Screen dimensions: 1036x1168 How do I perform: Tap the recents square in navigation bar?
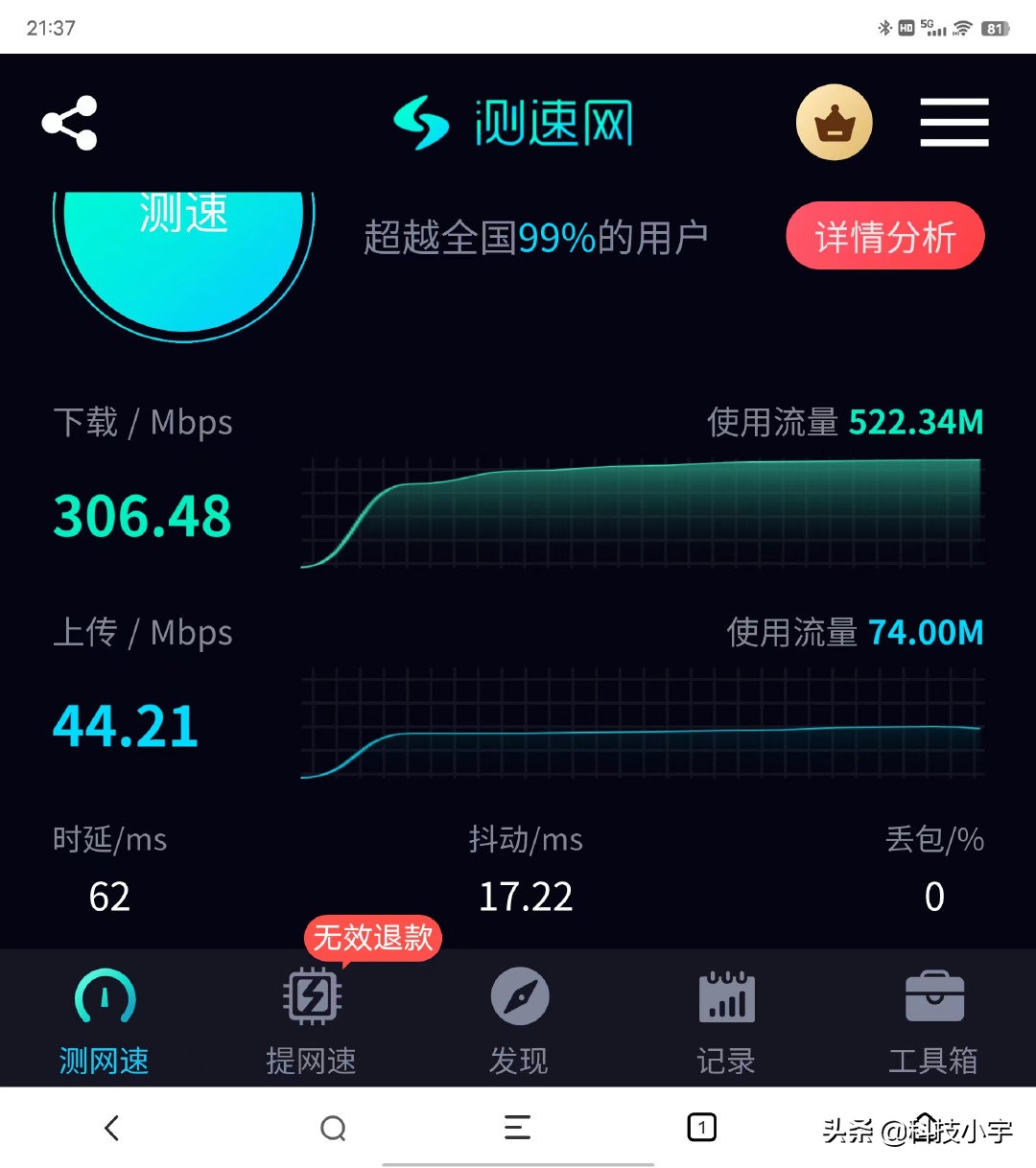tap(702, 1128)
